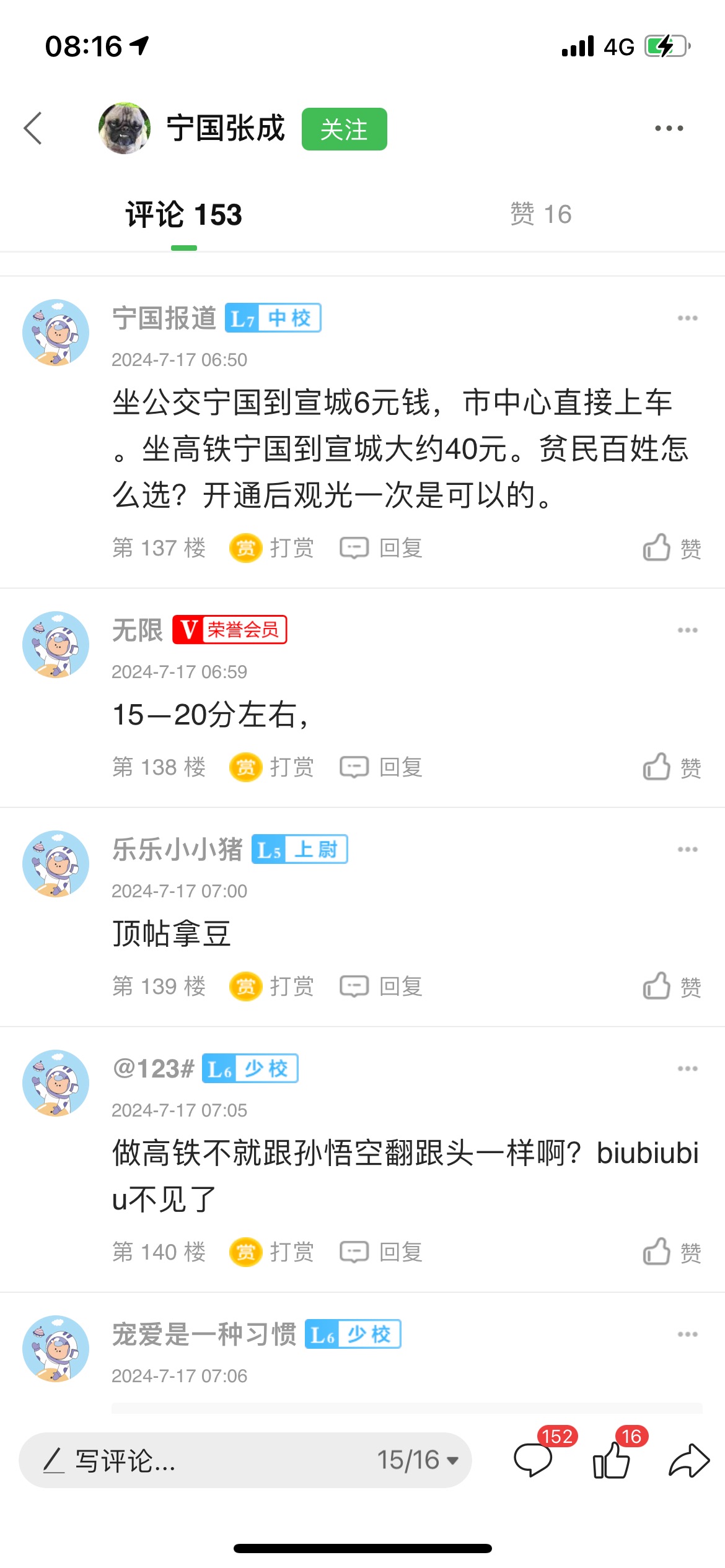Open 宠爱是一种习惯's profile avatar
This screenshot has width=725, height=1568.
tap(56, 1348)
